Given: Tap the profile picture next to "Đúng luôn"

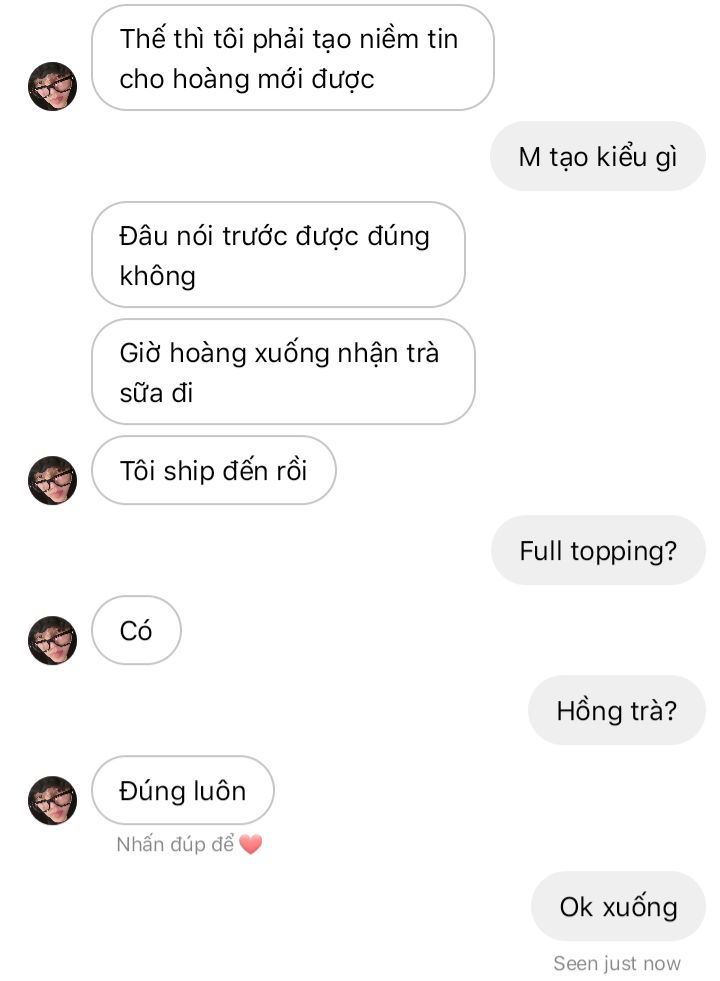Looking at the screenshot, I should click(52, 800).
